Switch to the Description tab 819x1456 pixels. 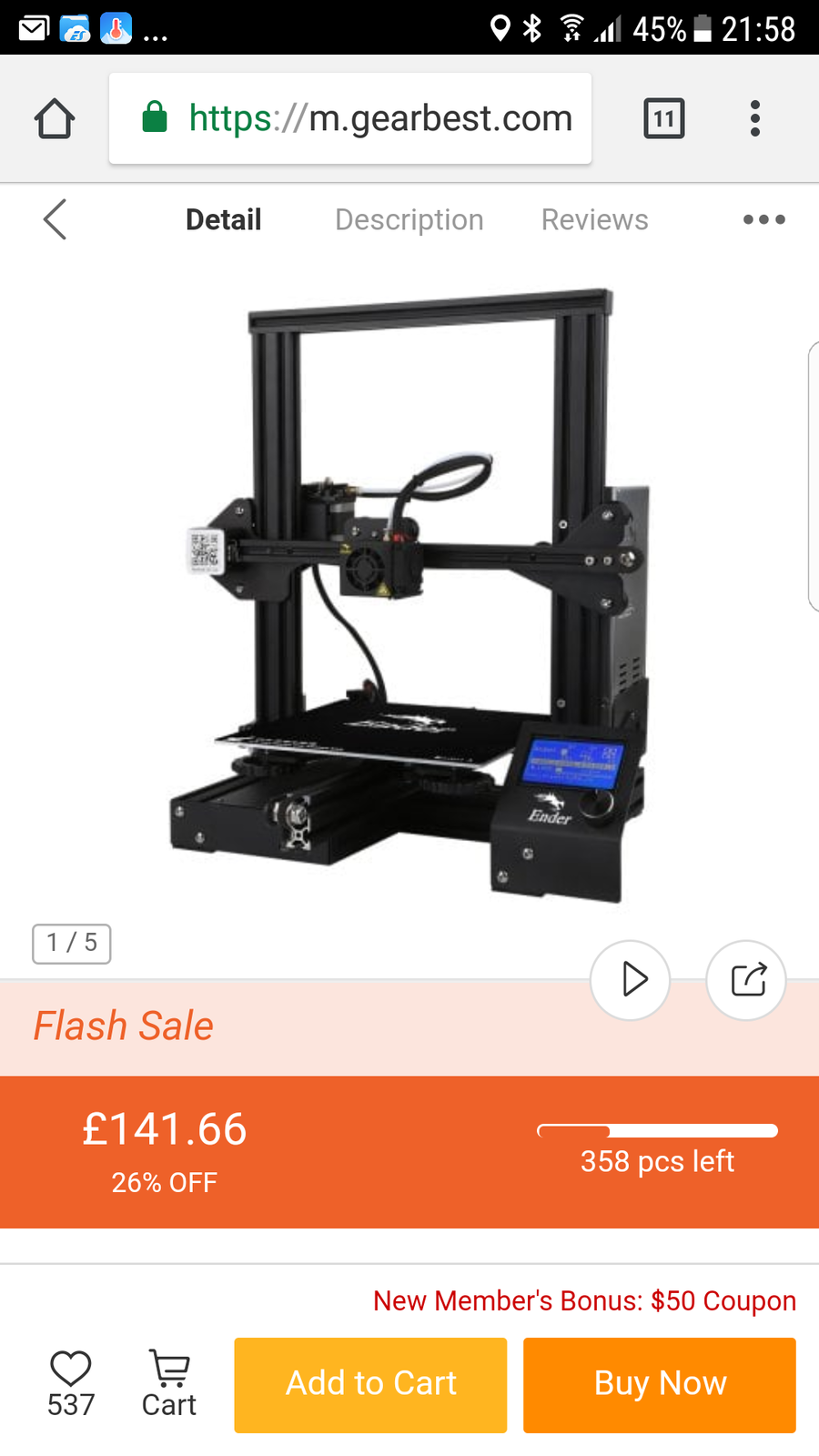[409, 219]
